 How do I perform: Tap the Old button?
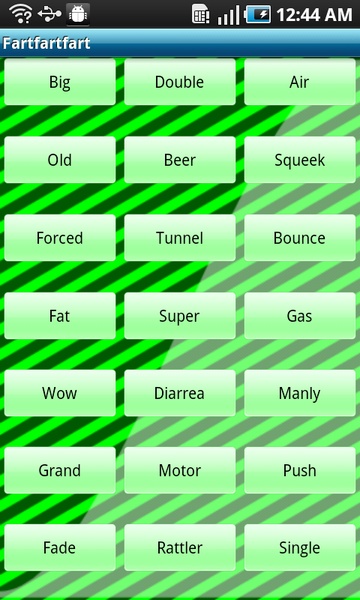click(x=60, y=160)
